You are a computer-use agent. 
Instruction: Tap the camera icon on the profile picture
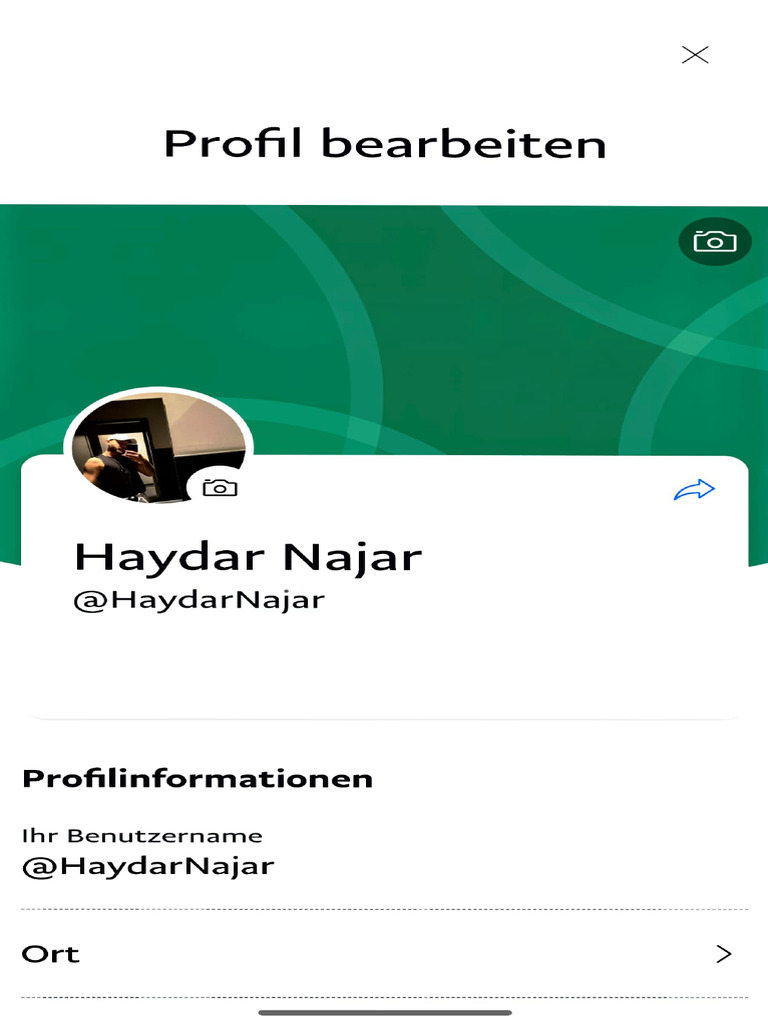219,487
